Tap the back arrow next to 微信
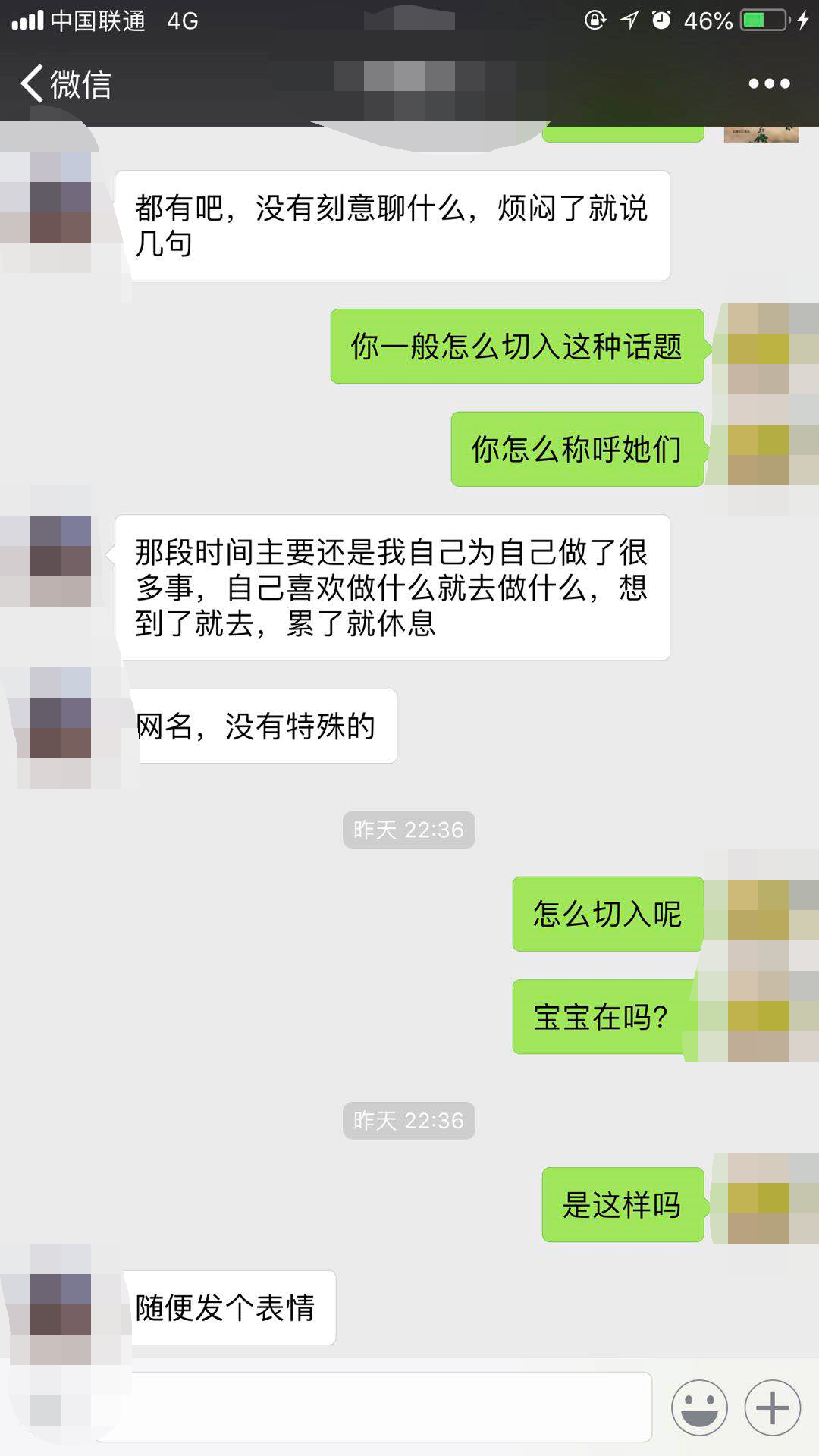The image size is (819, 1456). point(32,85)
